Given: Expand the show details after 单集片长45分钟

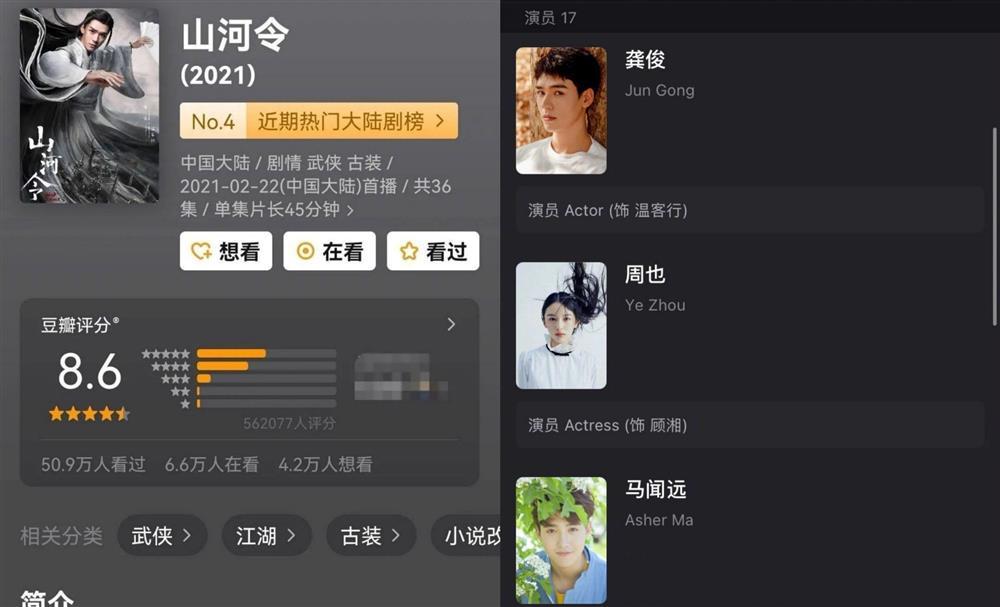Looking at the screenshot, I should [349, 211].
